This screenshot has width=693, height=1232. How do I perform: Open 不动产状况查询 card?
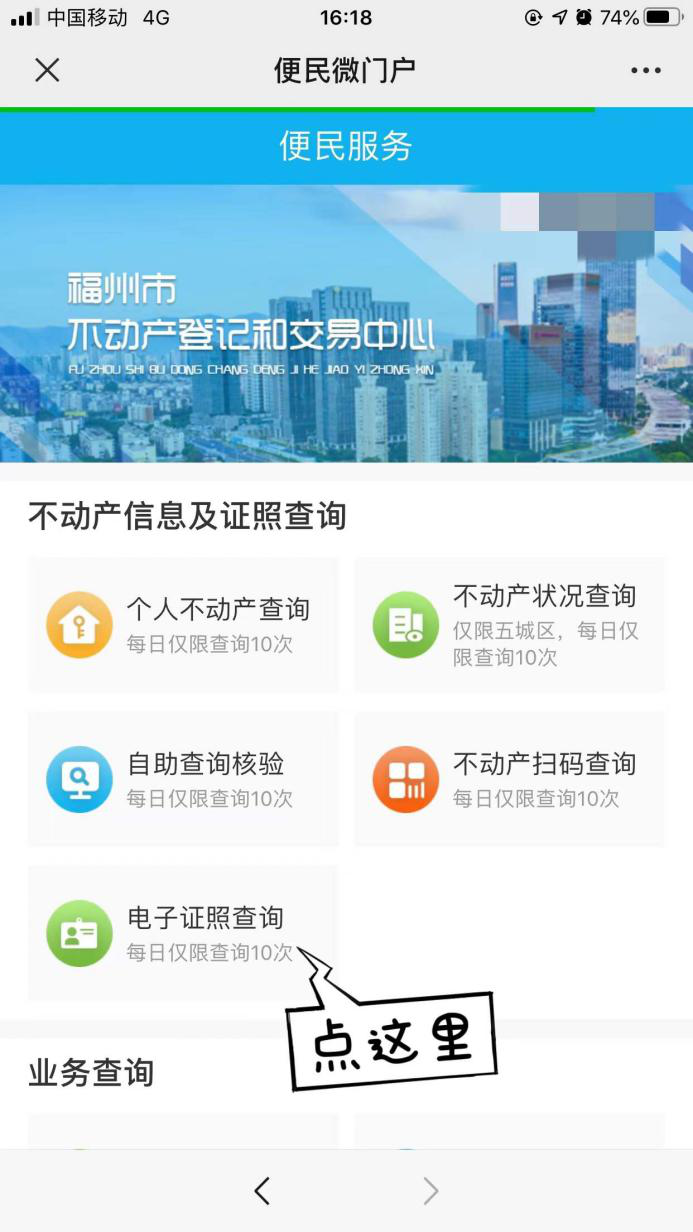(x=509, y=625)
